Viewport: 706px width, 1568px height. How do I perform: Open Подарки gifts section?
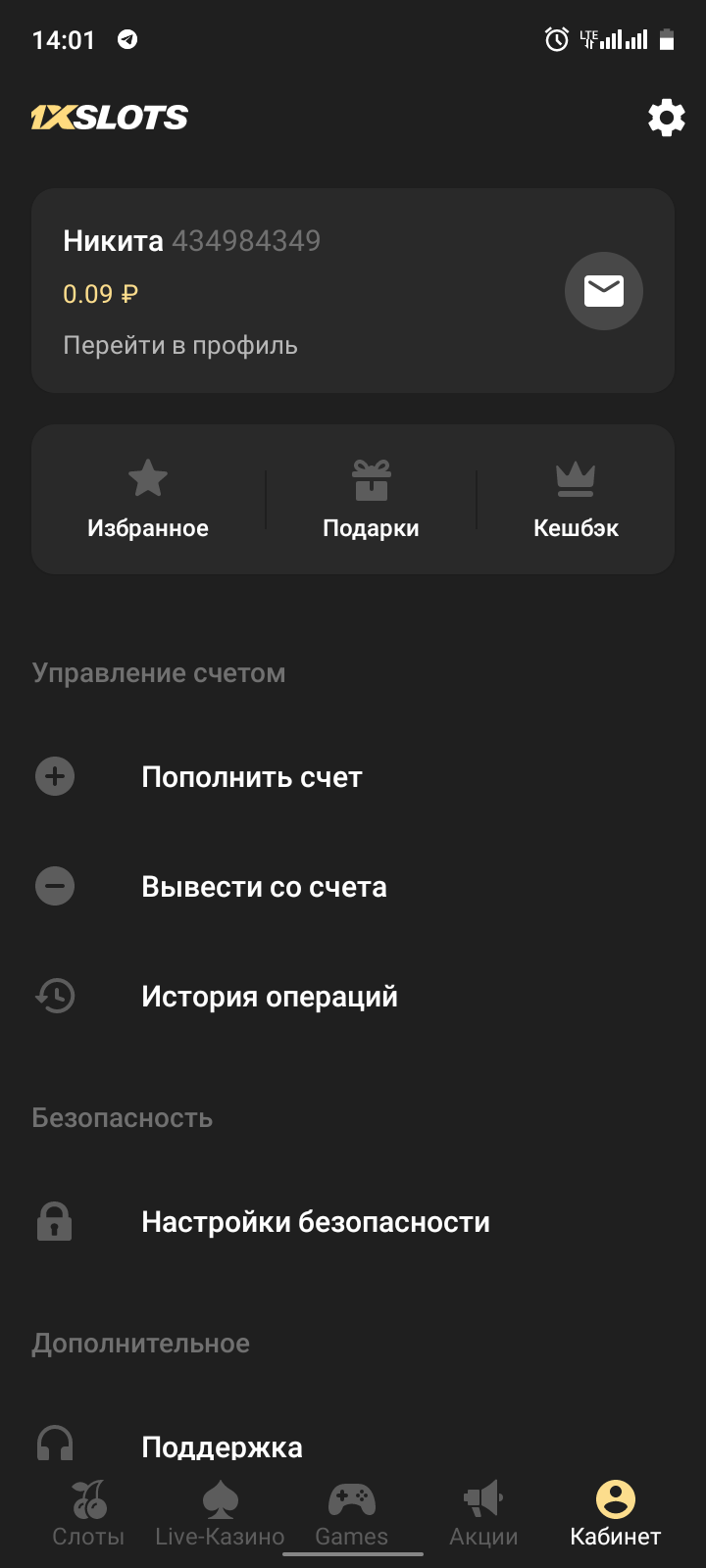tap(371, 500)
